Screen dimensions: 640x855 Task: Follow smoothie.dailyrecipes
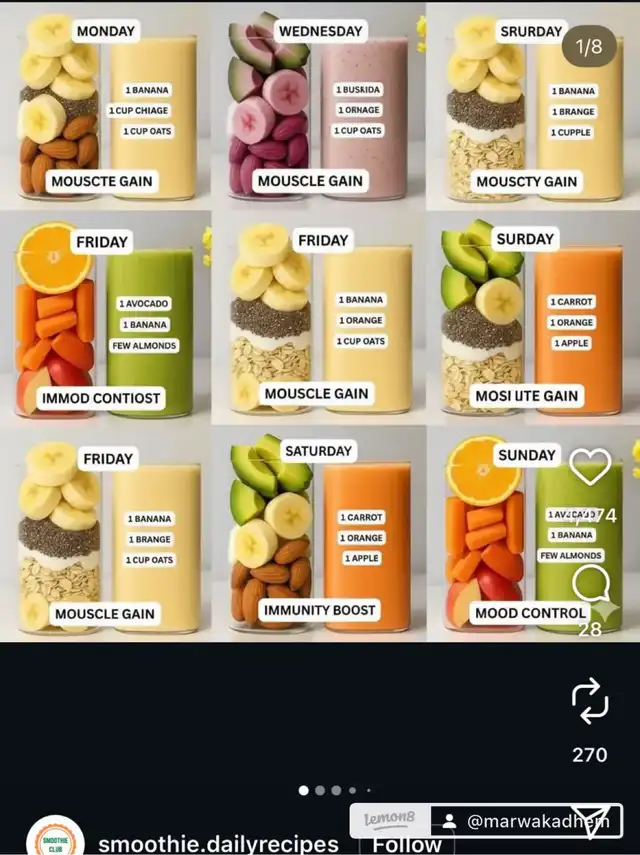[x=407, y=844]
